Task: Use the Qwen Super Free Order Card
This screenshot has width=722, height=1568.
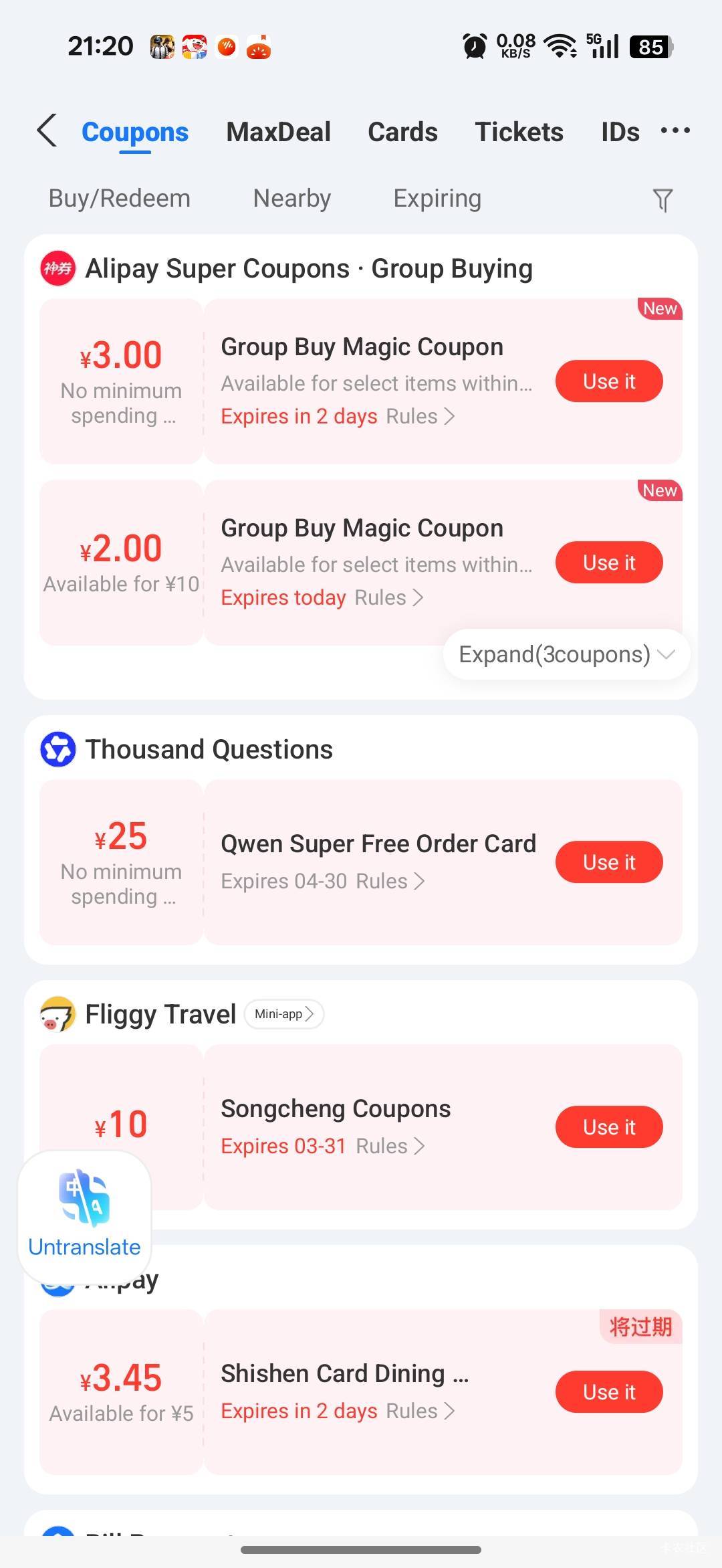Action: pyautogui.click(x=609, y=862)
